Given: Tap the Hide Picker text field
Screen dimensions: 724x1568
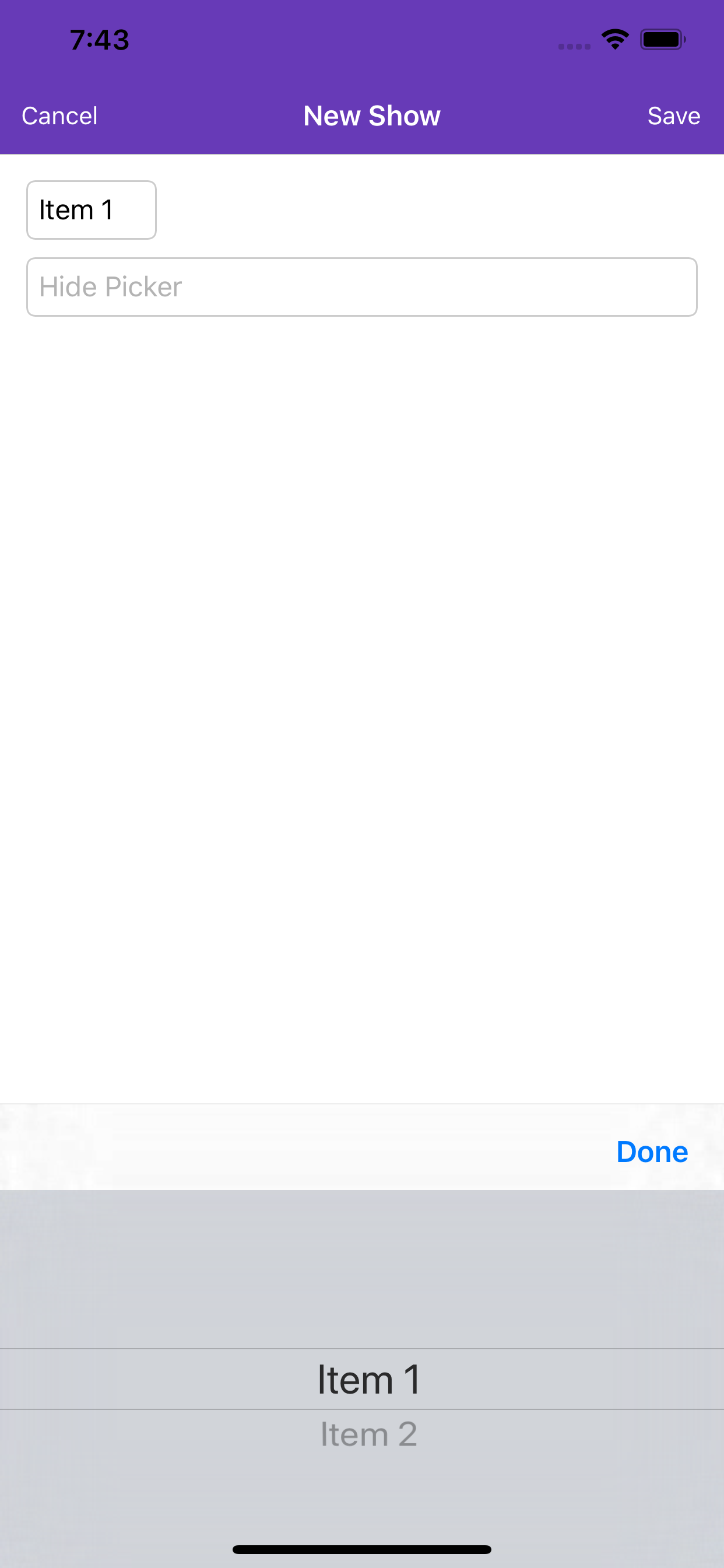Looking at the screenshot, I should coord(362,286).
